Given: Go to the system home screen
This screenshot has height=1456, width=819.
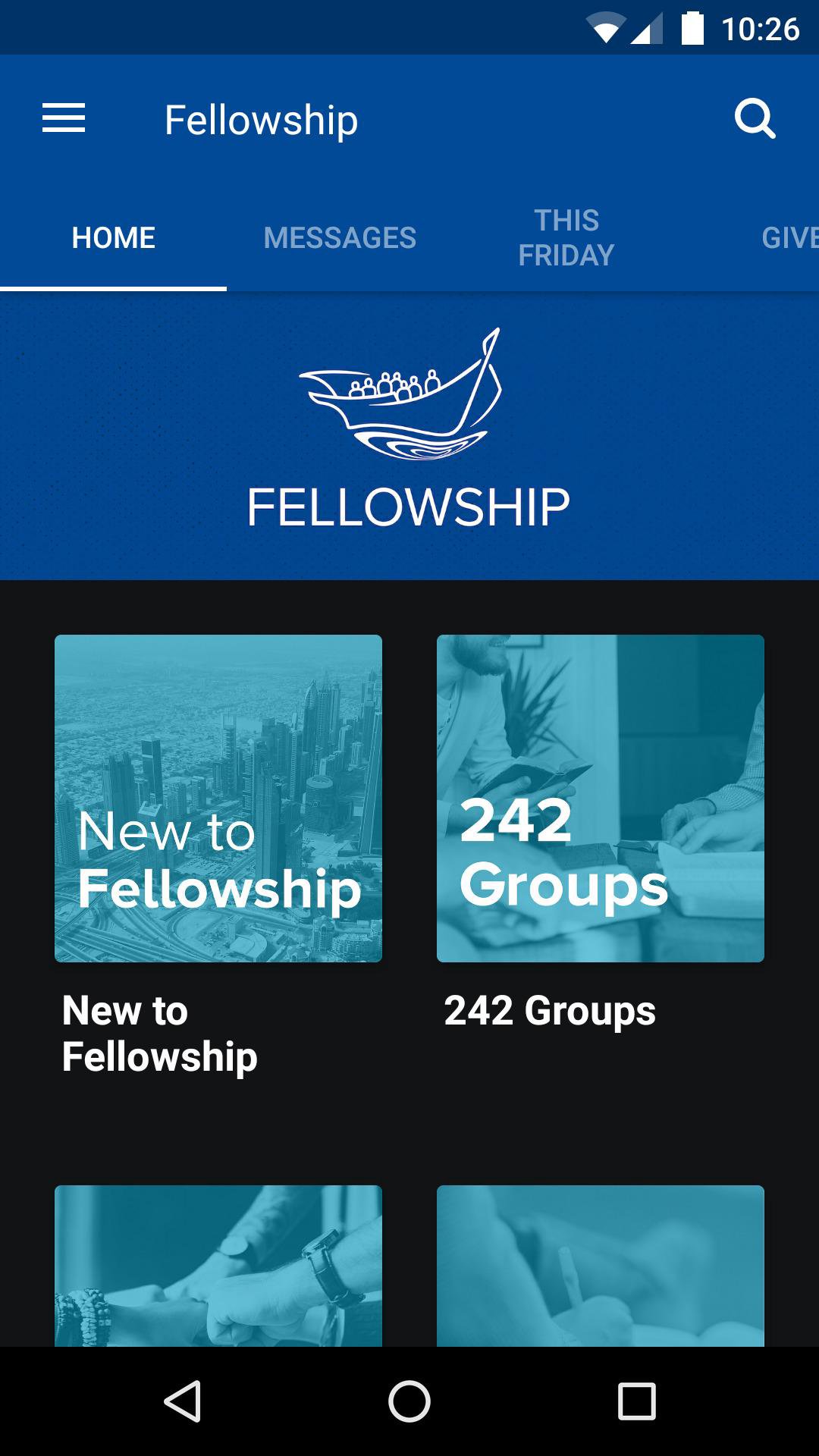Looking at the screenshot, I should [409, 1401].
